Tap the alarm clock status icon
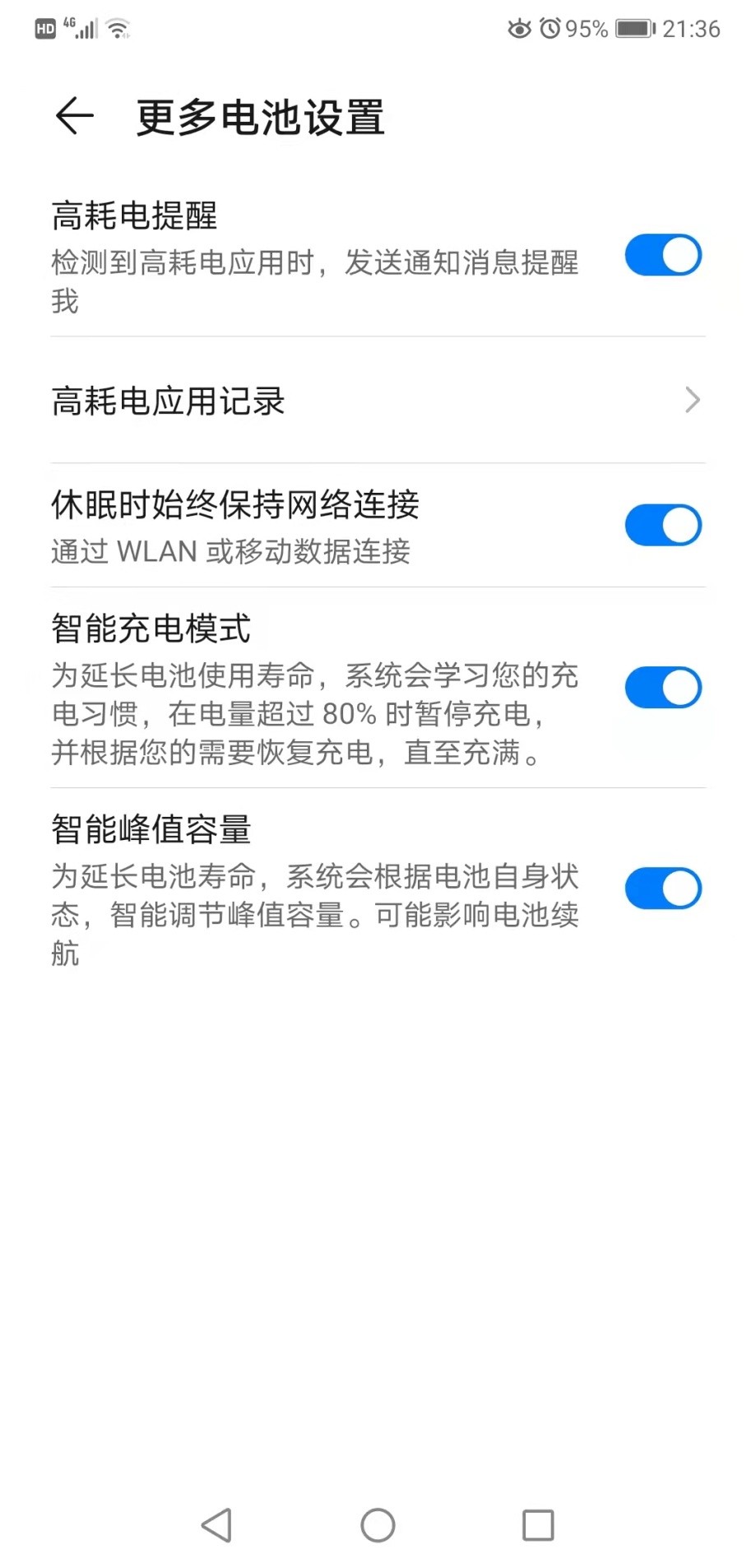The height and width of the screenshot is (1568, 756). (551, 29)
